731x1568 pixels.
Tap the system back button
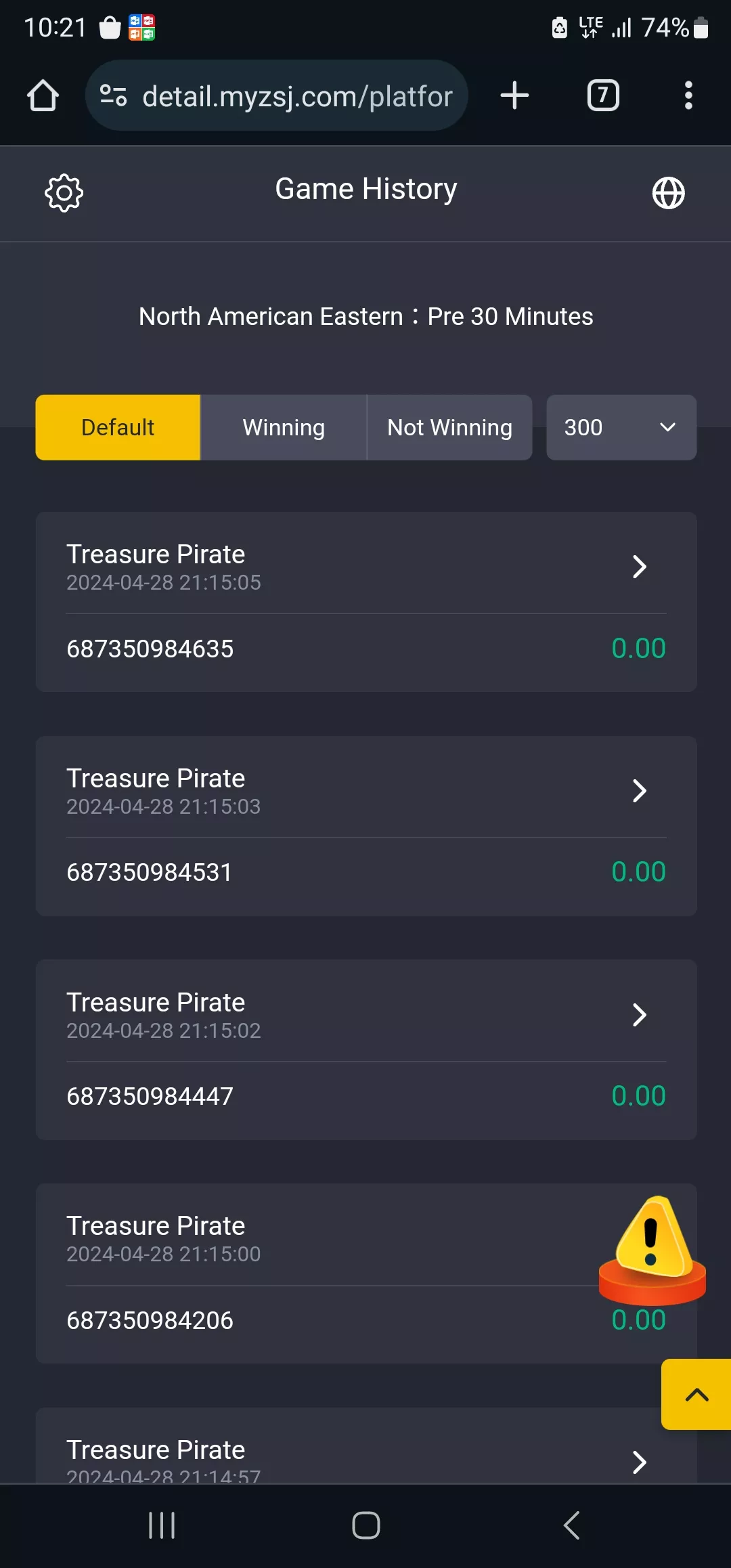[x=572, y=1525]
